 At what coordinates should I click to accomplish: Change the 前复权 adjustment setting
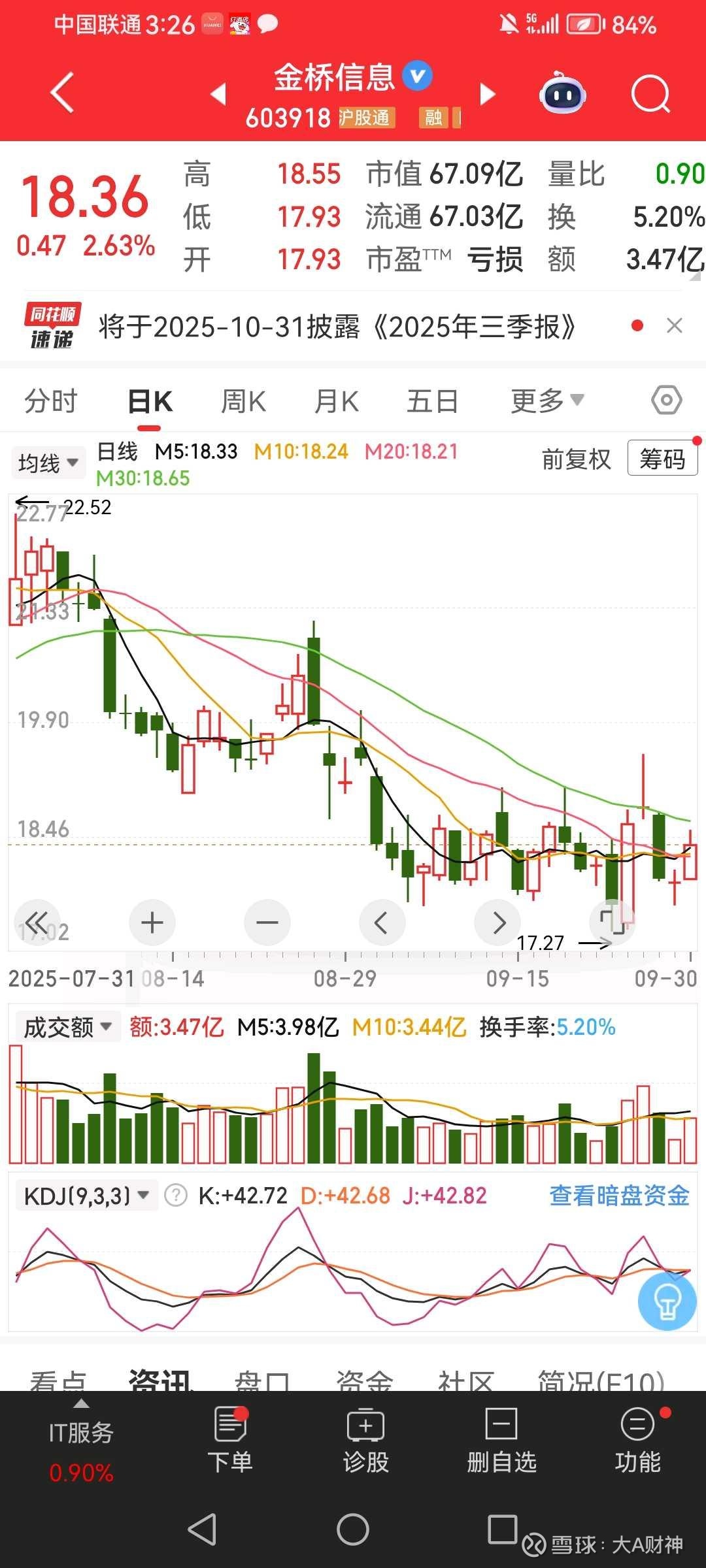pyautogui.click(x=576, y=459)
